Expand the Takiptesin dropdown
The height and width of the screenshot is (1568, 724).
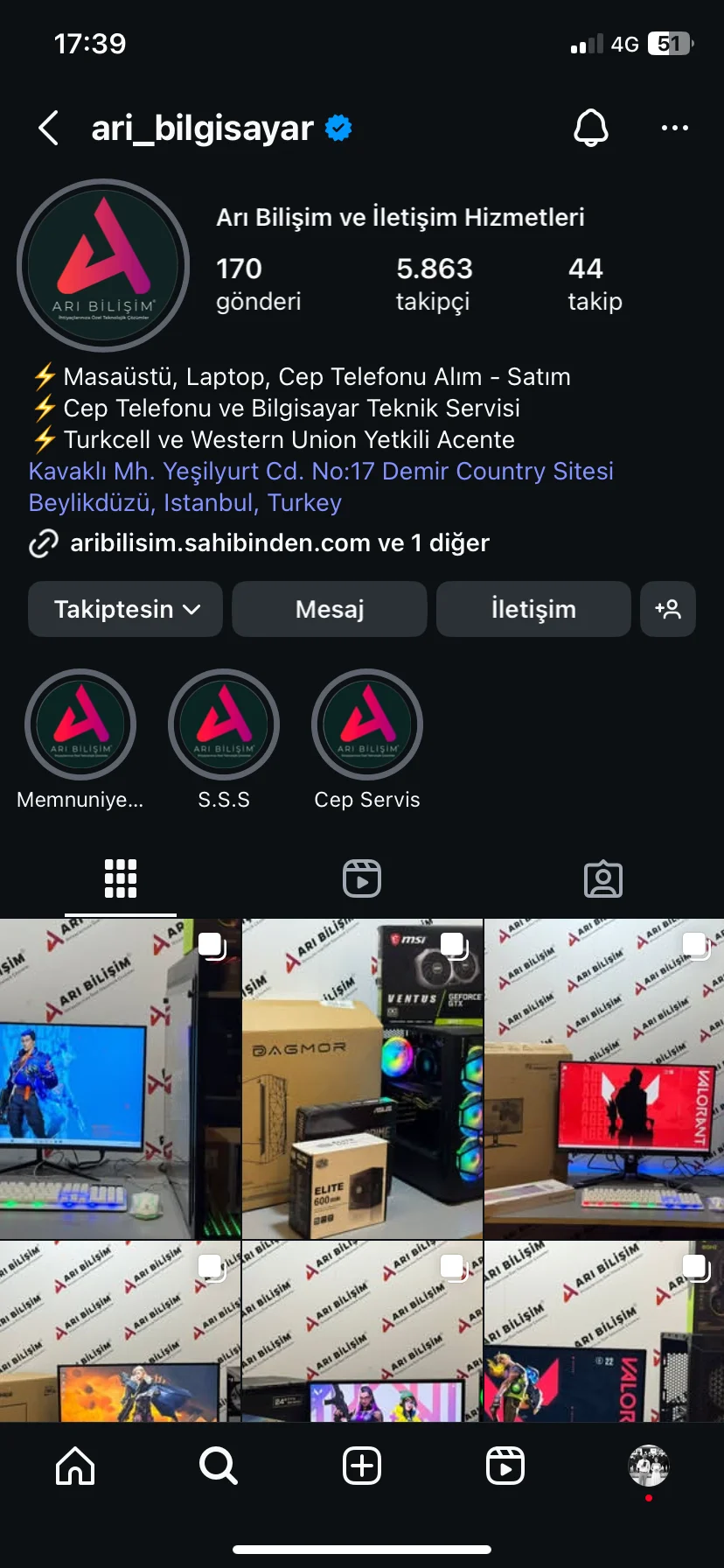point(126,609)
